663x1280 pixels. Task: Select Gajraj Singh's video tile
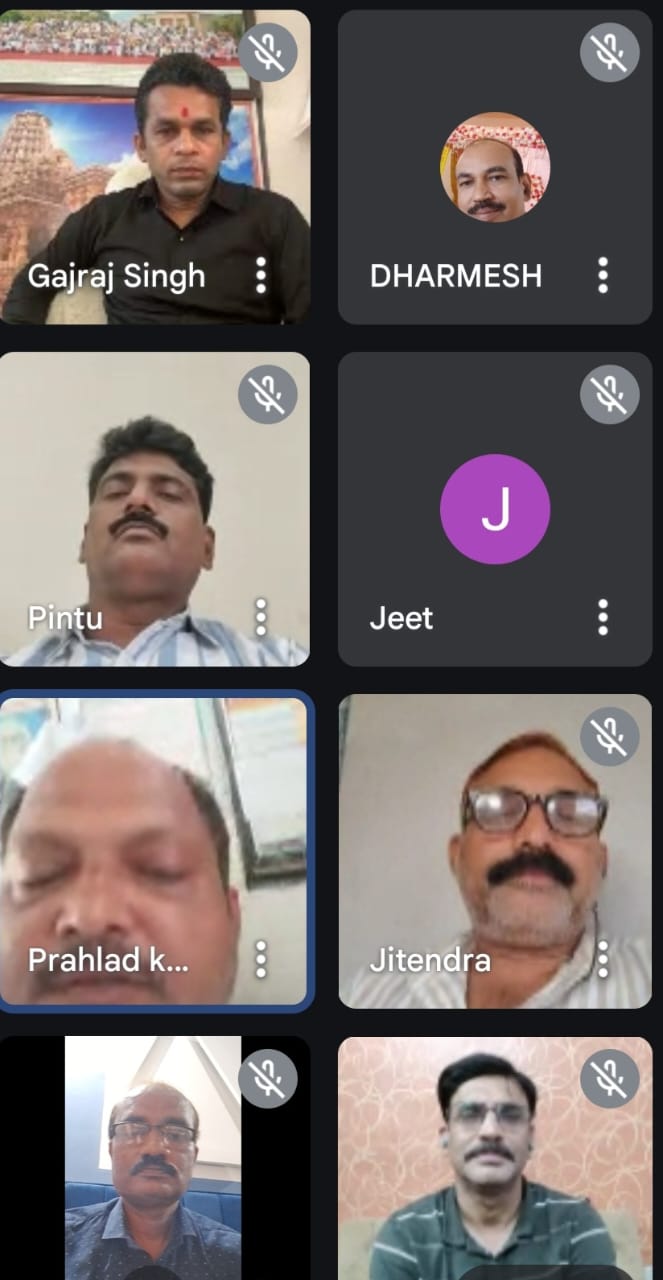[x=155, y=167]
